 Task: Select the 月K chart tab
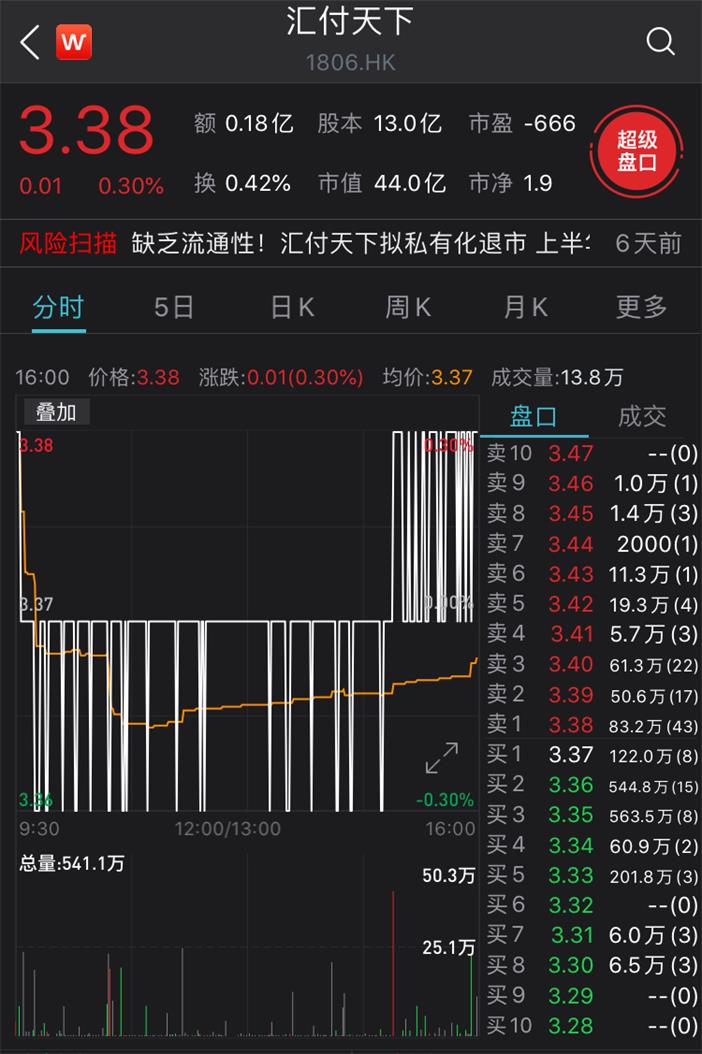(526, 307)
